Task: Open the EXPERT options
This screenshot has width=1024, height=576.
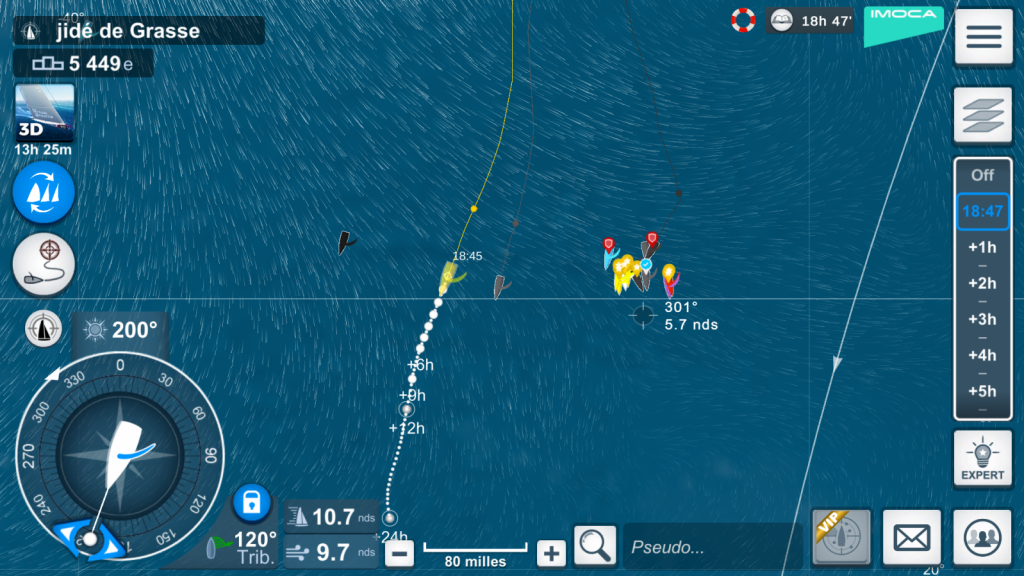Action: tap(982, 460)
